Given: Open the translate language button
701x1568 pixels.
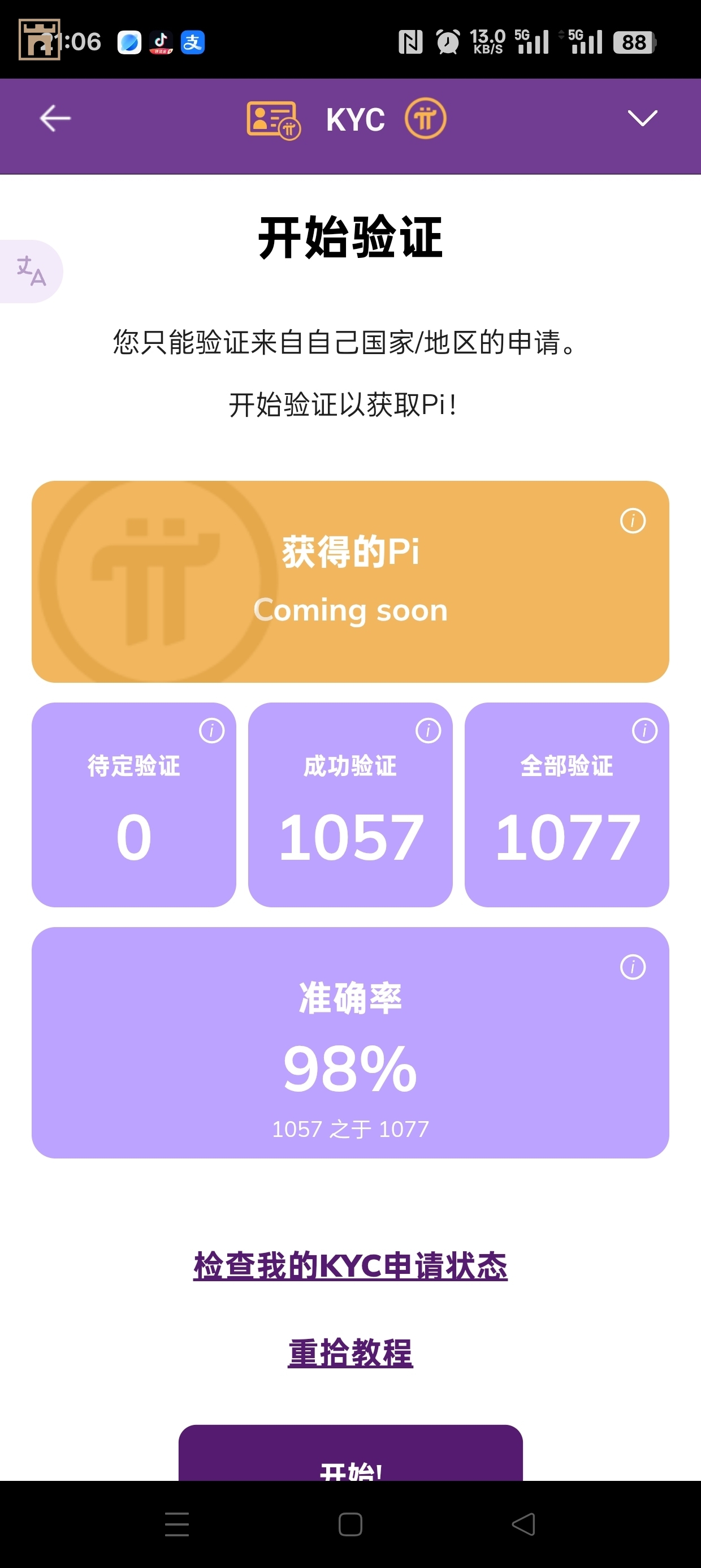Looking at the screenshot, I should pos(31,272).
